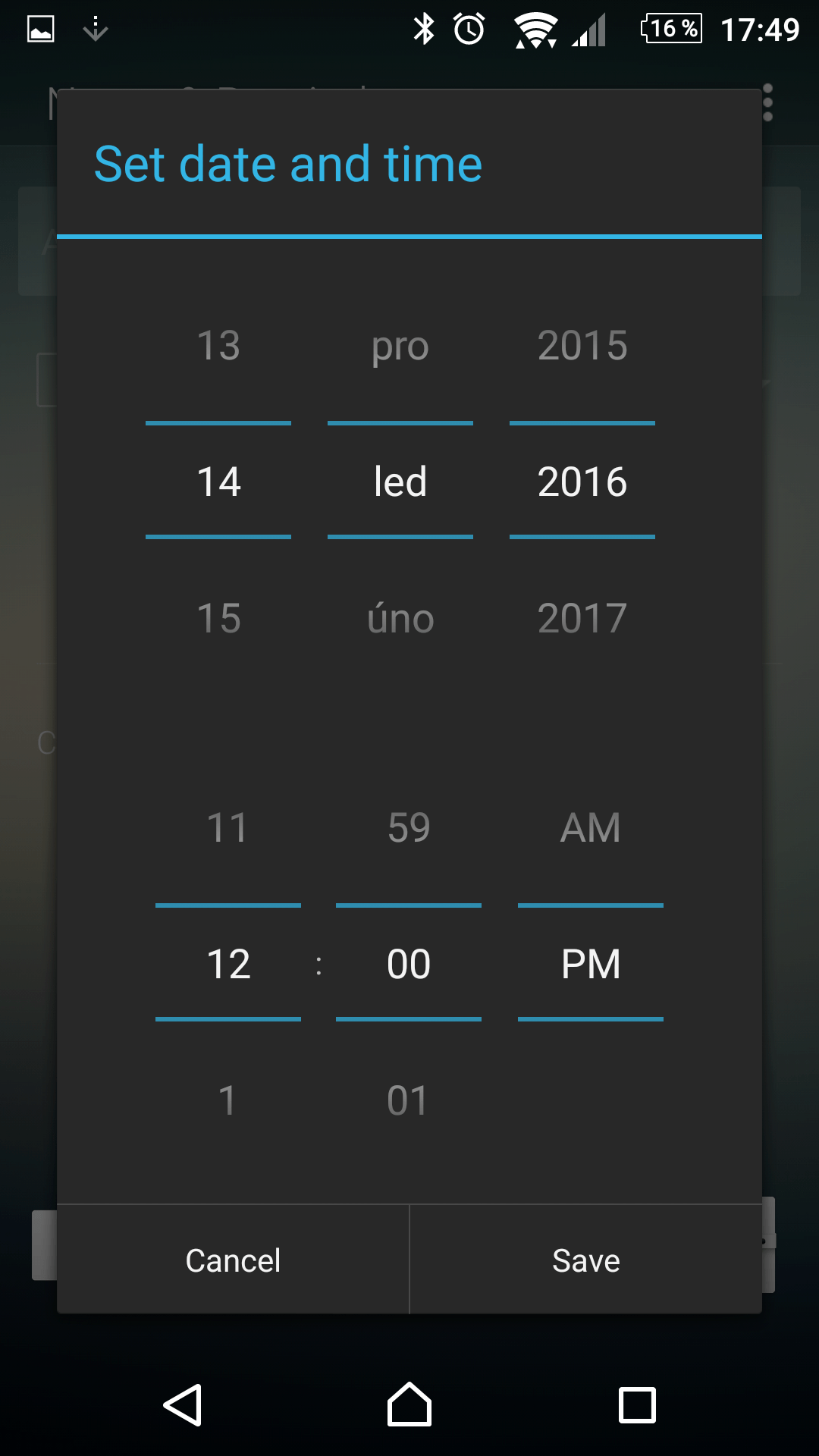The width and height of the screenshot is (819, 1456).
Task: Switch the time to AM
Action: pyautogui.click(x=590, y=827)
